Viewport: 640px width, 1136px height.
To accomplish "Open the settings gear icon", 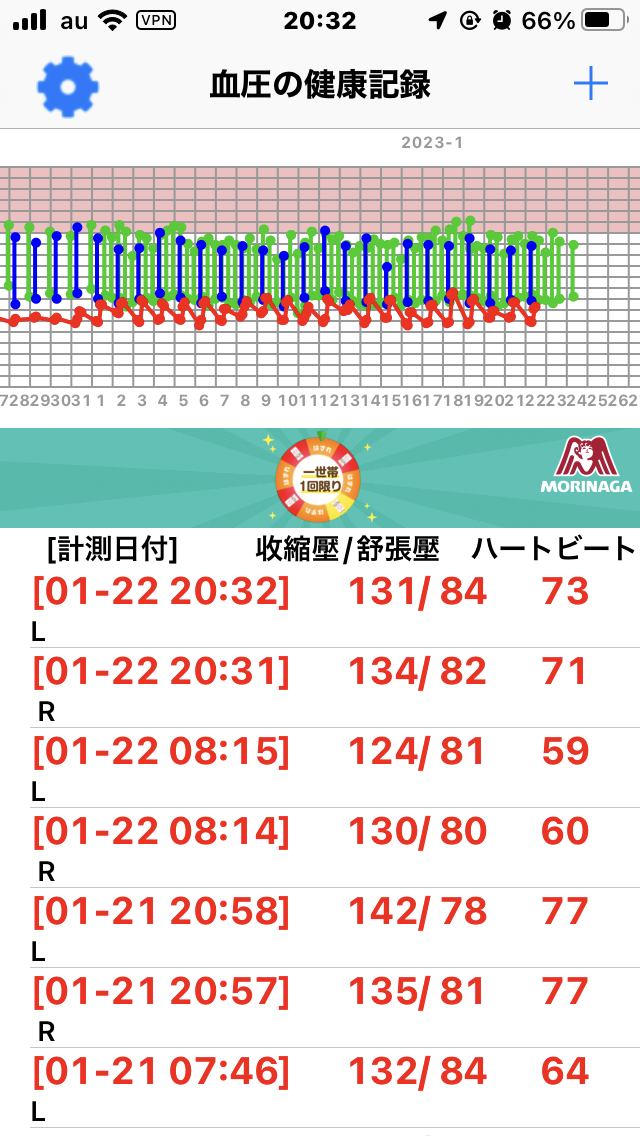I will [67, 86].
